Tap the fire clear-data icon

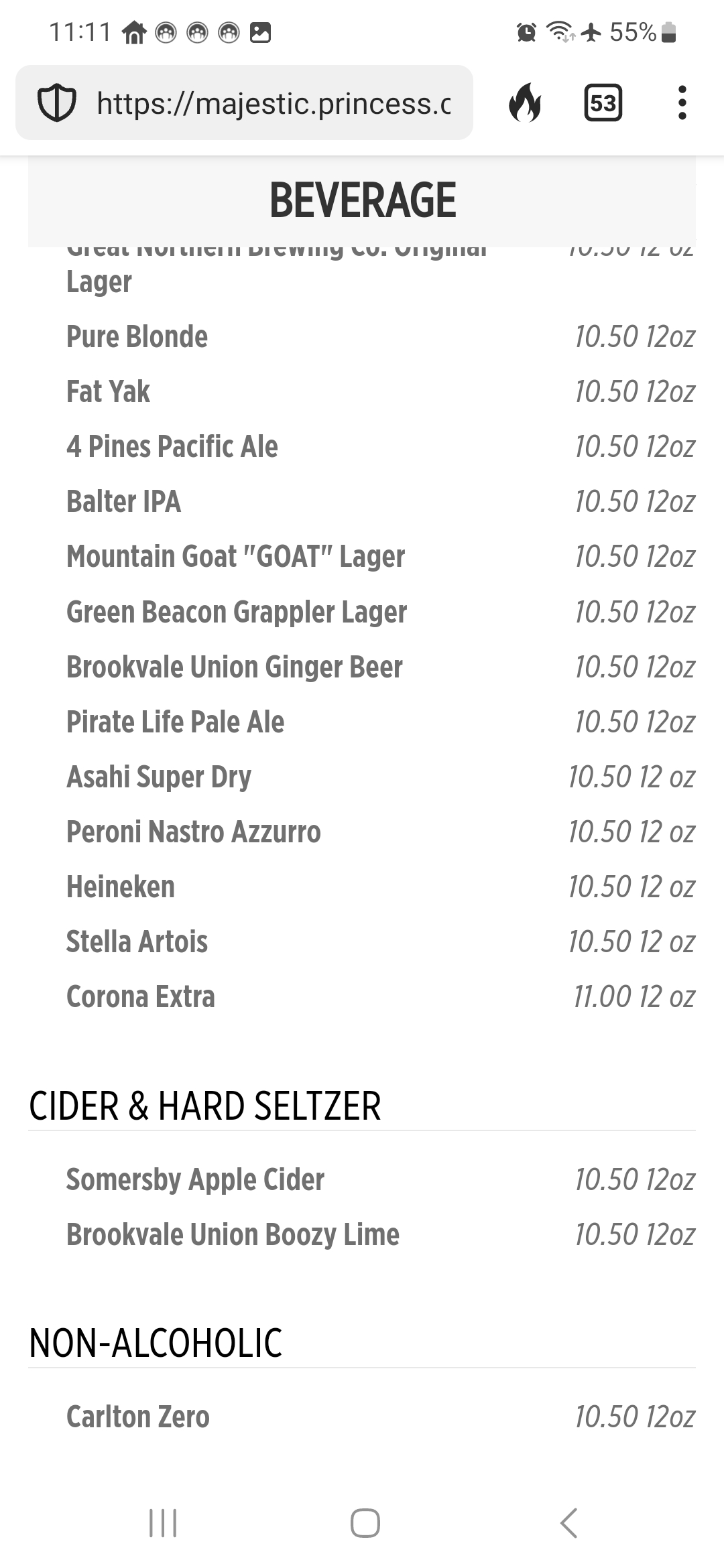pos(525,103)
